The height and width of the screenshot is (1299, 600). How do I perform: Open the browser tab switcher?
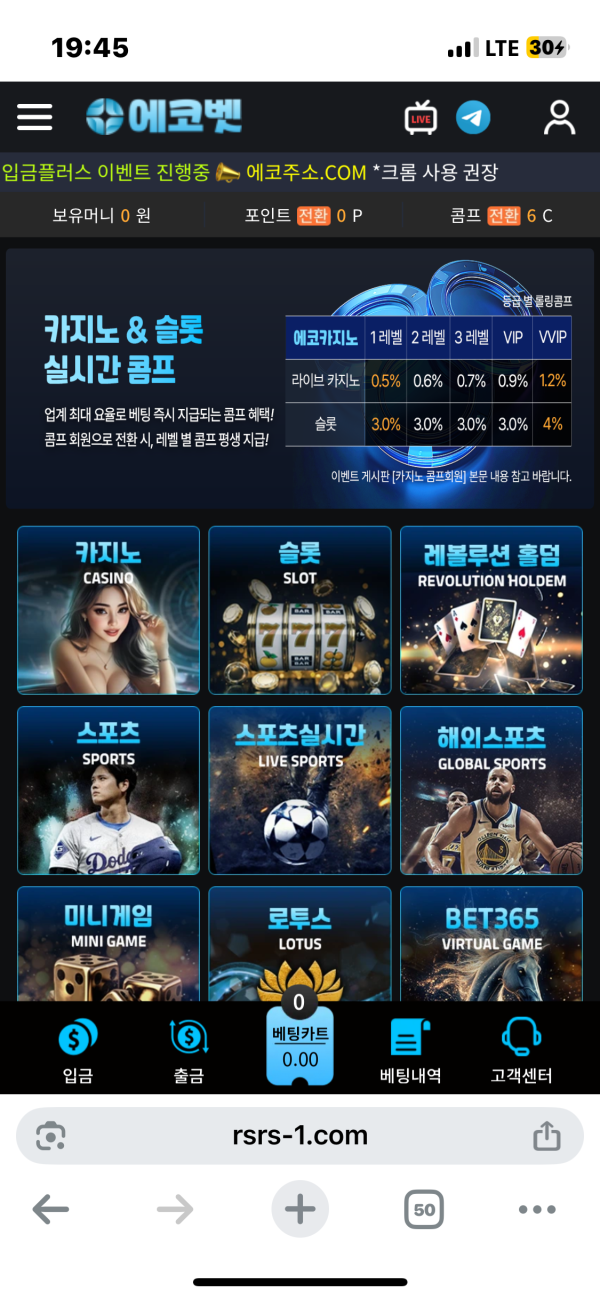(x=424, y=1210)
